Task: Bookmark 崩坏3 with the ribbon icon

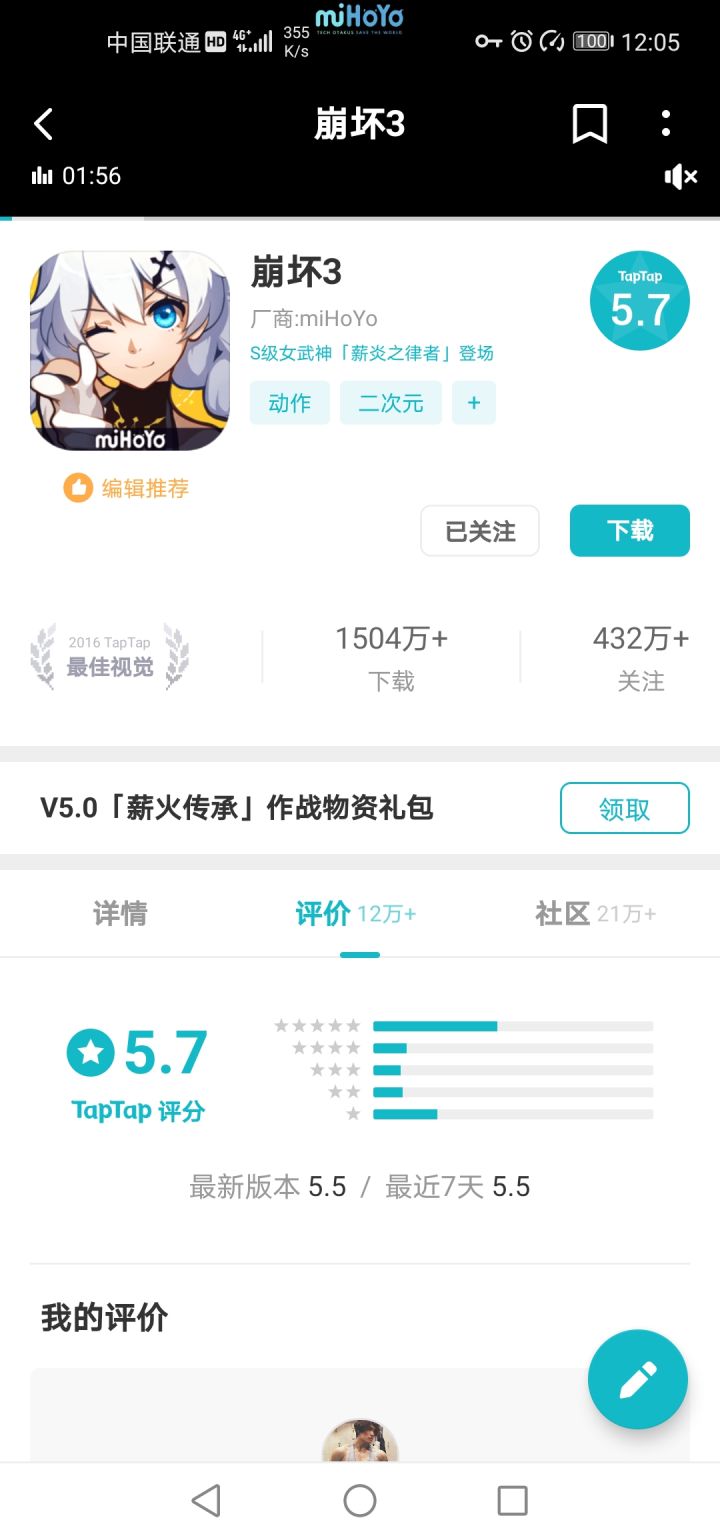Action: click(590, 123)
